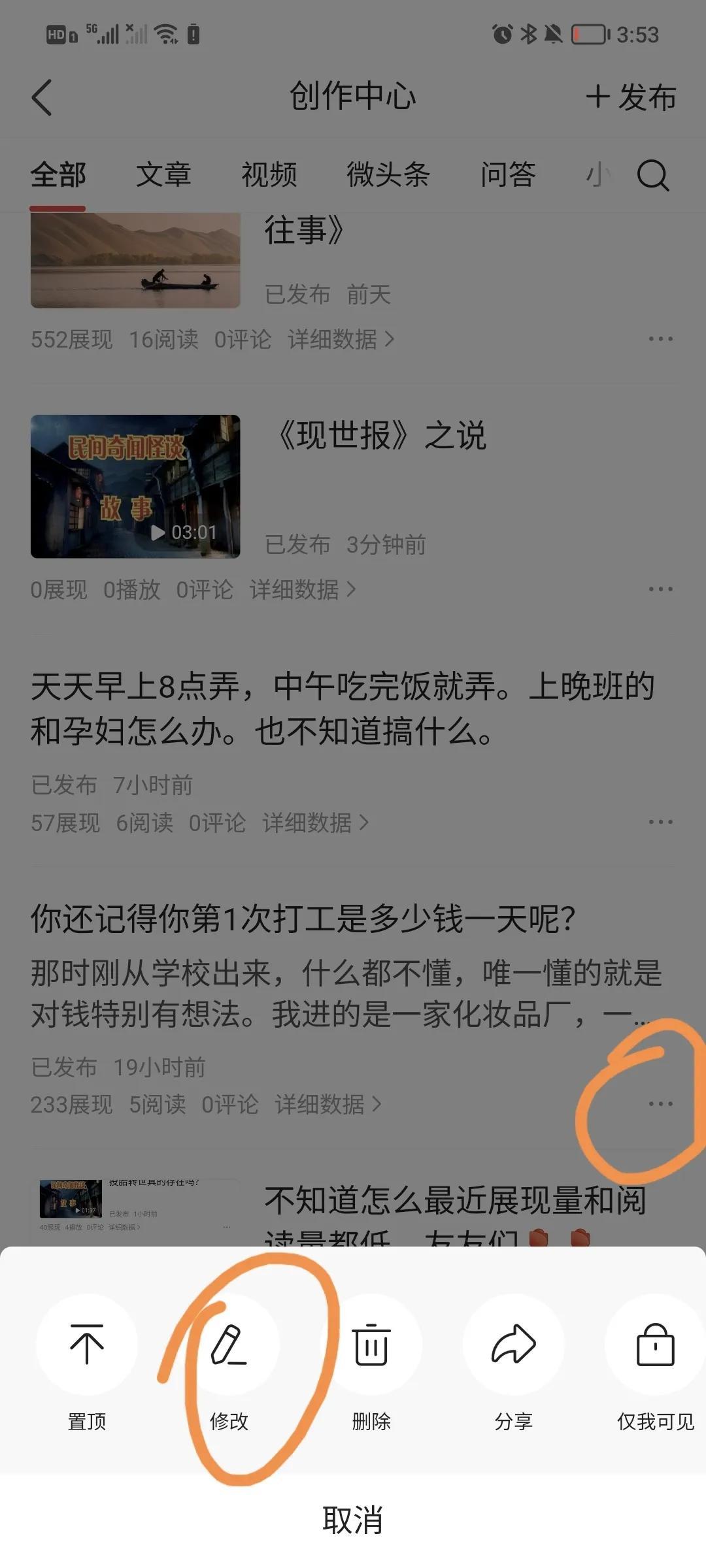Open the search magnifier icon
706x1568 pixels.
point(652,175)
